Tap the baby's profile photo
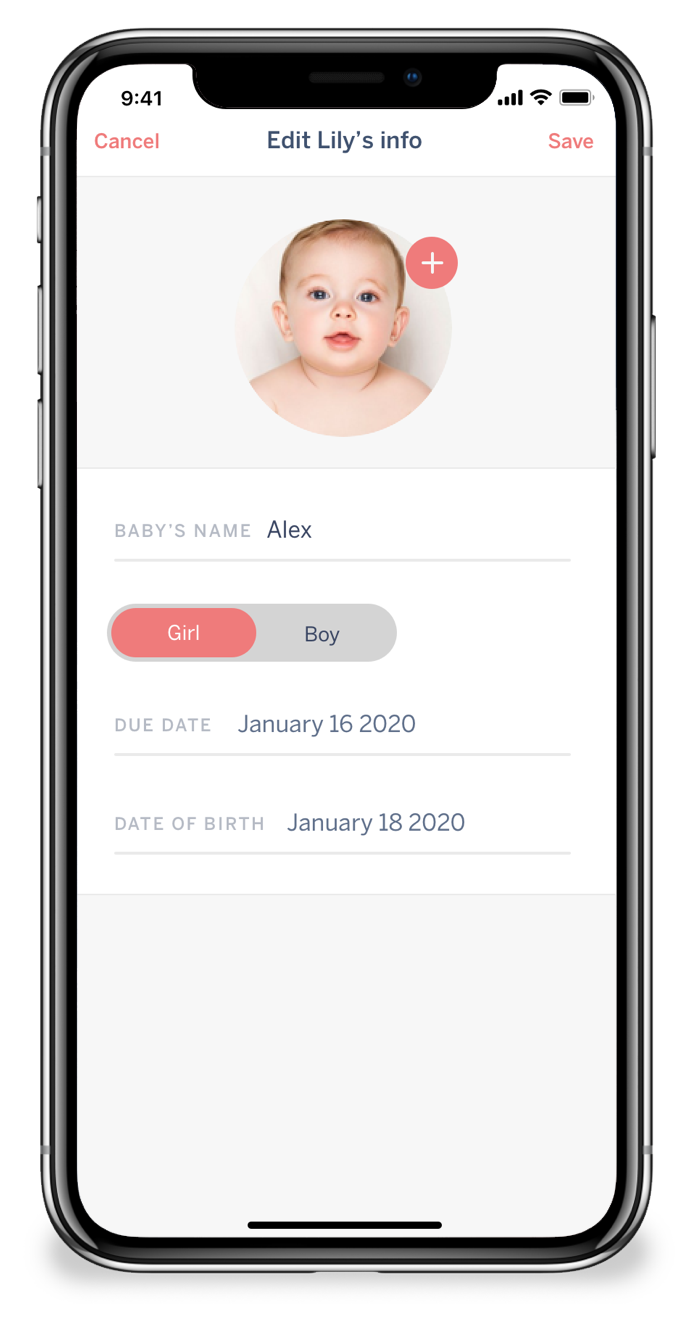This screenshot has width=686, height=1320. [x=343, y=328]
